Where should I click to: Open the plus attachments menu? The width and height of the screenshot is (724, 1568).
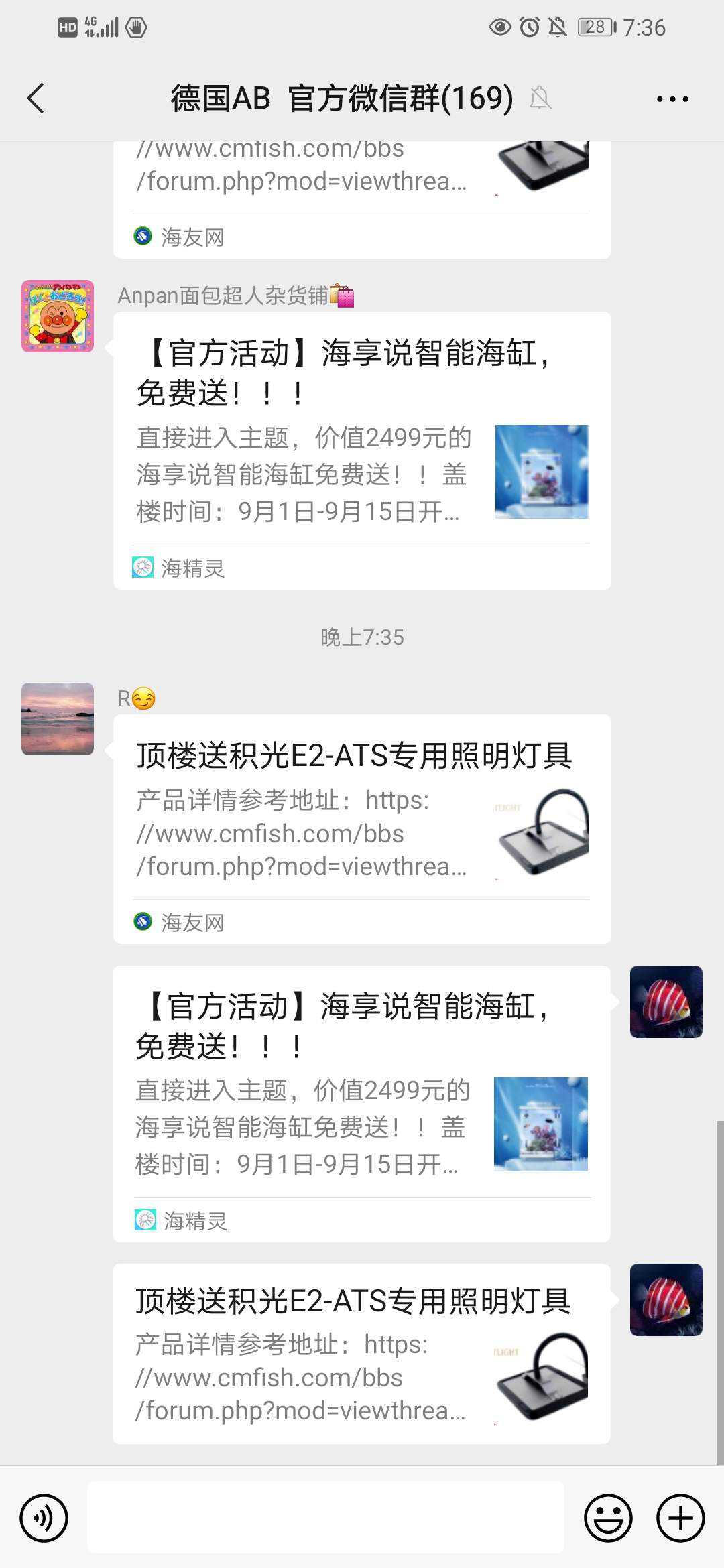680,1518
